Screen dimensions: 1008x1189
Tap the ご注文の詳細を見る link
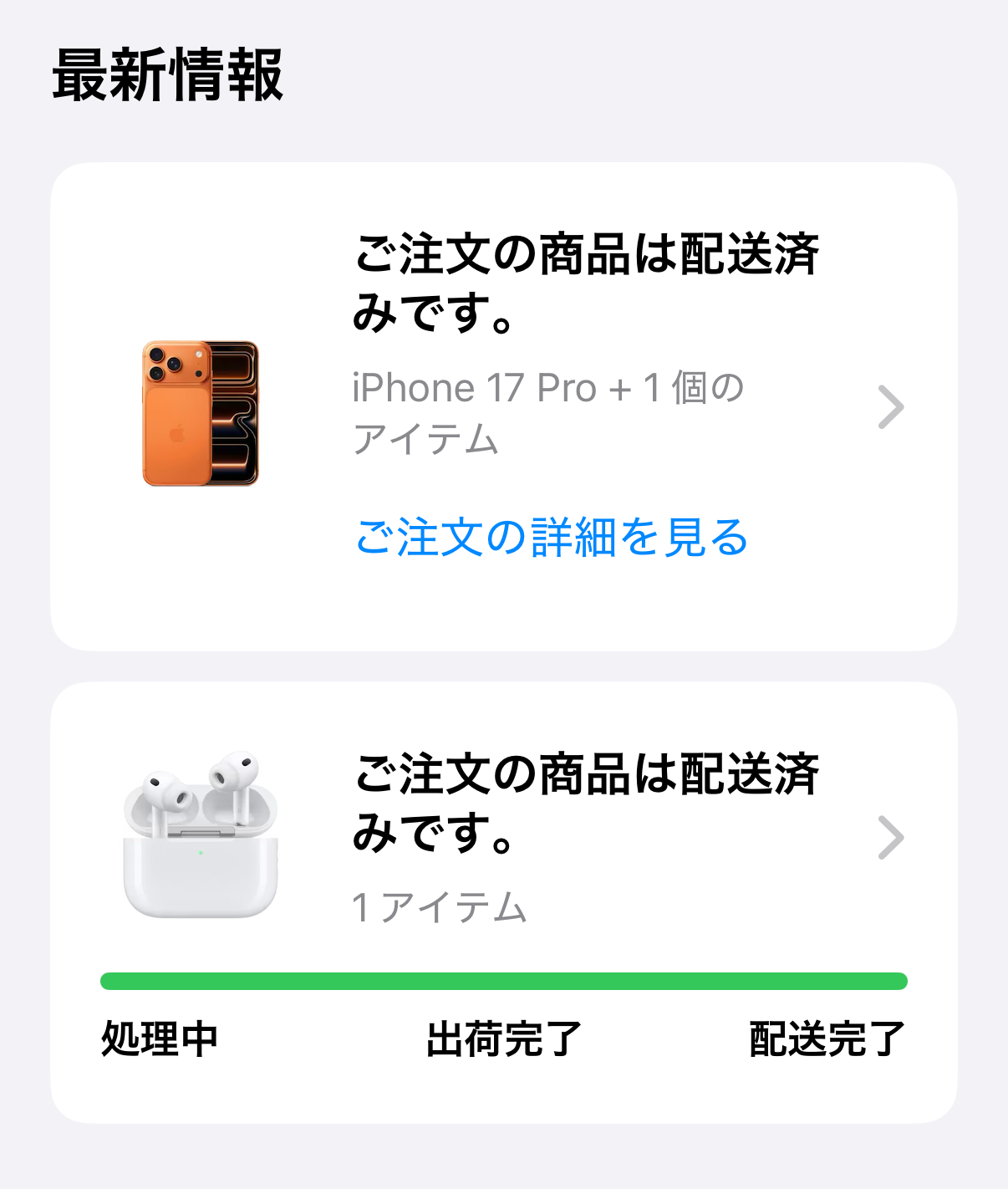click(x=551, y=537)
